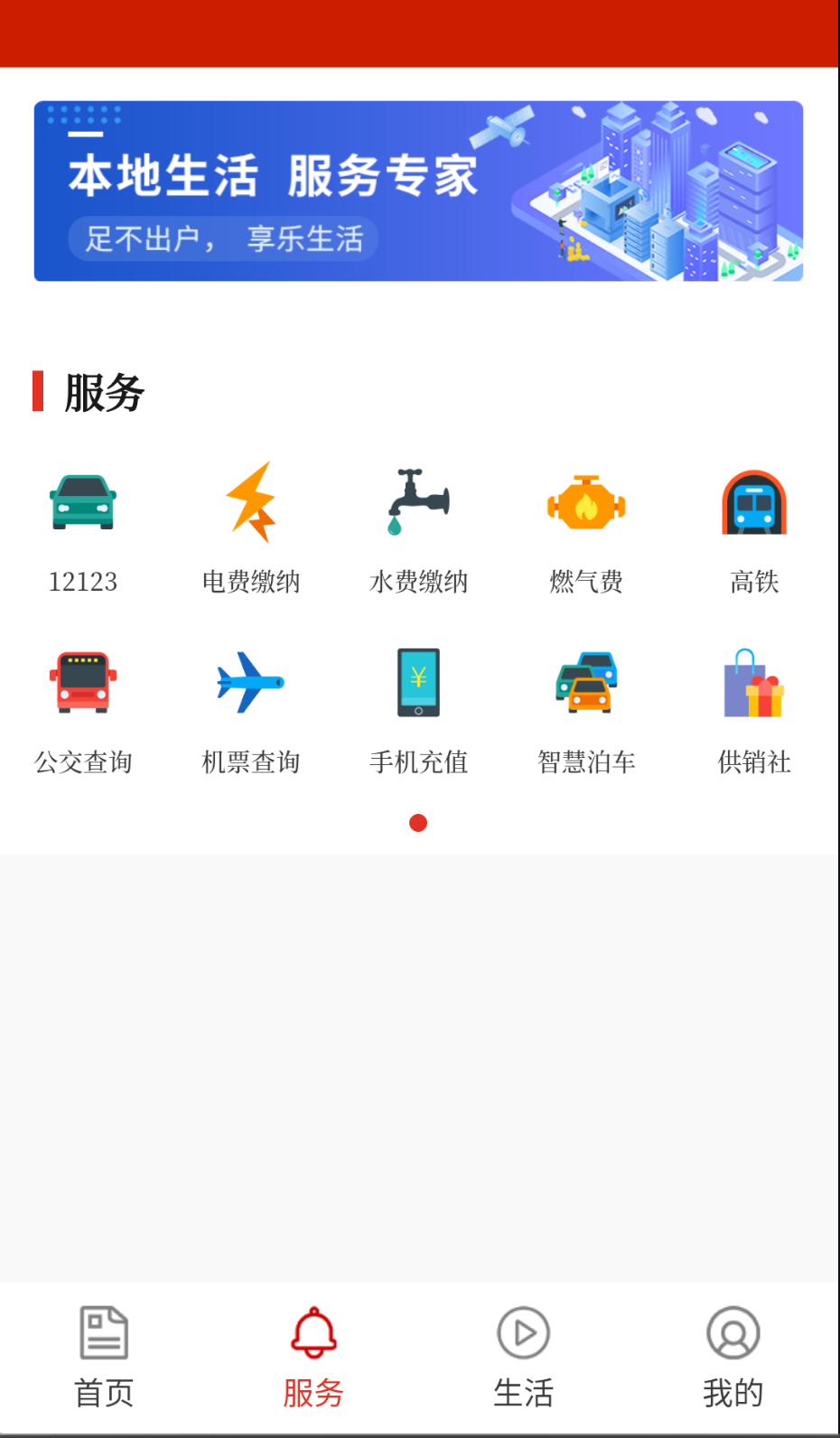Open 机票查询 airplane icon

[x=251, y=683]
